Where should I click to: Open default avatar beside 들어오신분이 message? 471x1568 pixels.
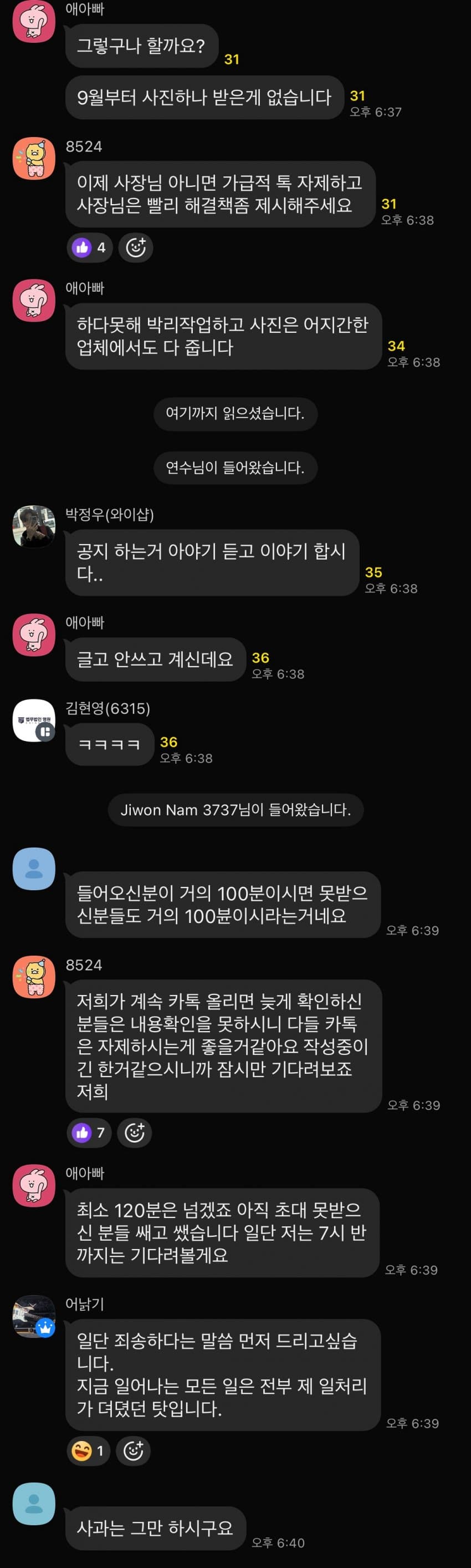[34, 869]
